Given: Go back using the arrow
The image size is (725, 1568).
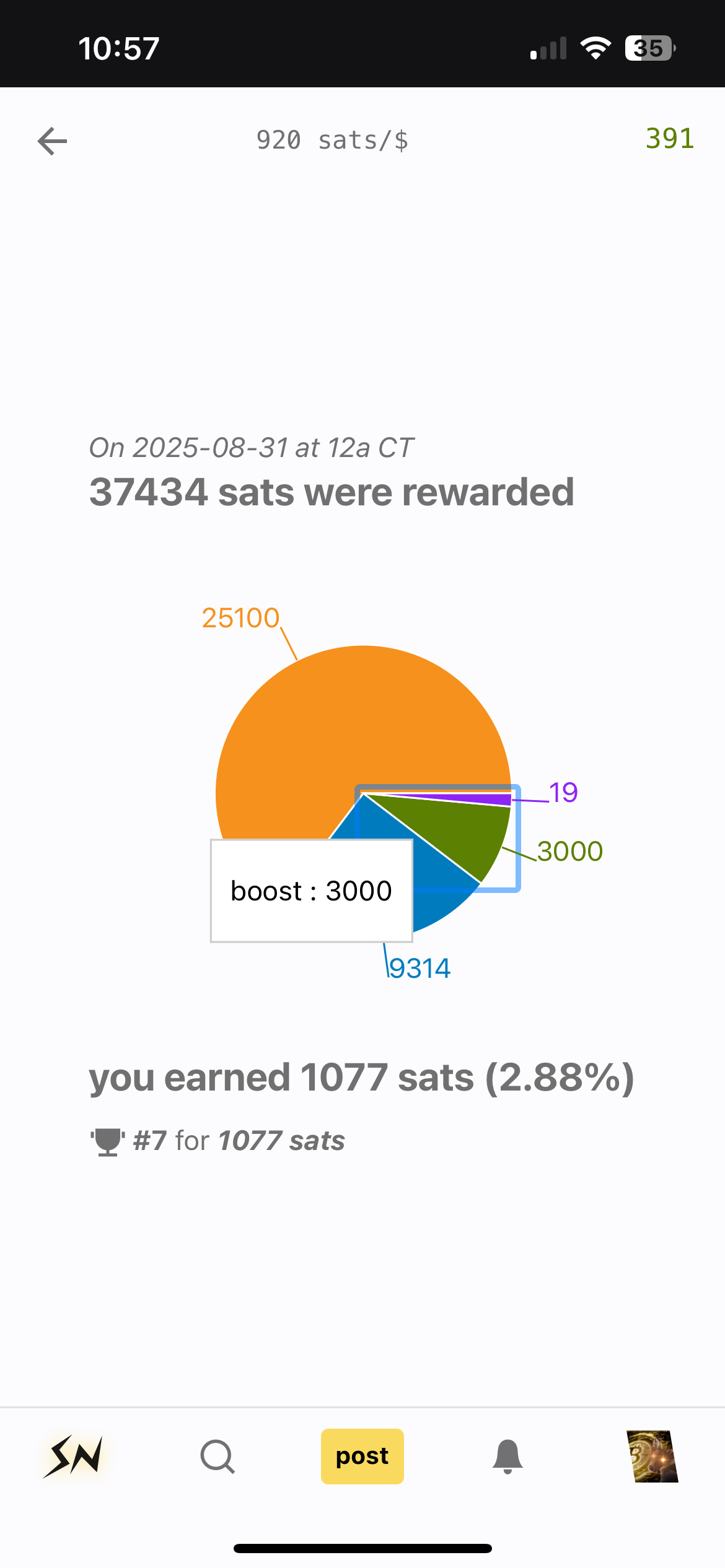Looking at the screenshot, I should (x=52, y=141).
